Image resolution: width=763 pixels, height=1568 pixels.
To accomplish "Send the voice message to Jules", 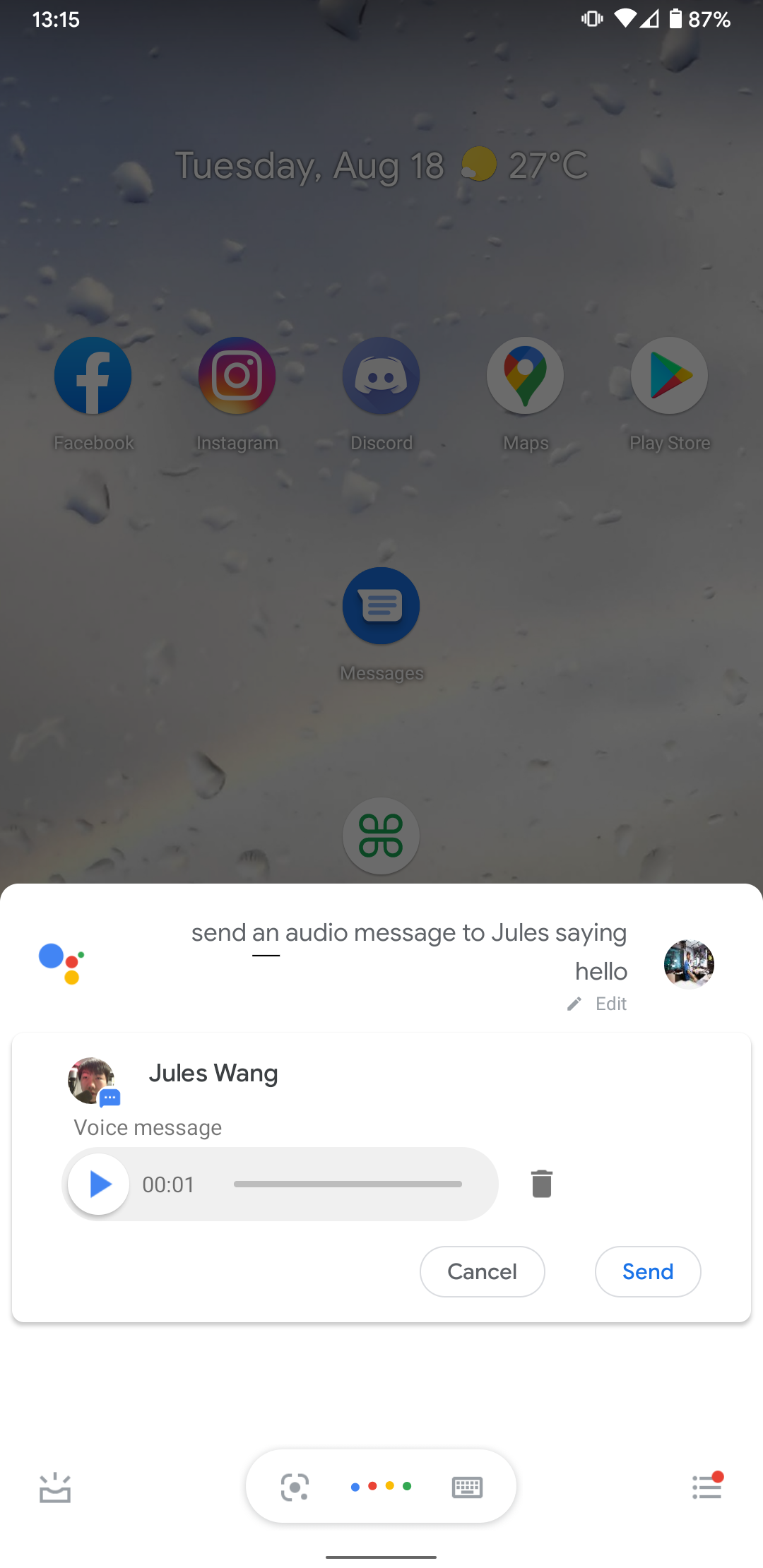I will (647, 1271).
